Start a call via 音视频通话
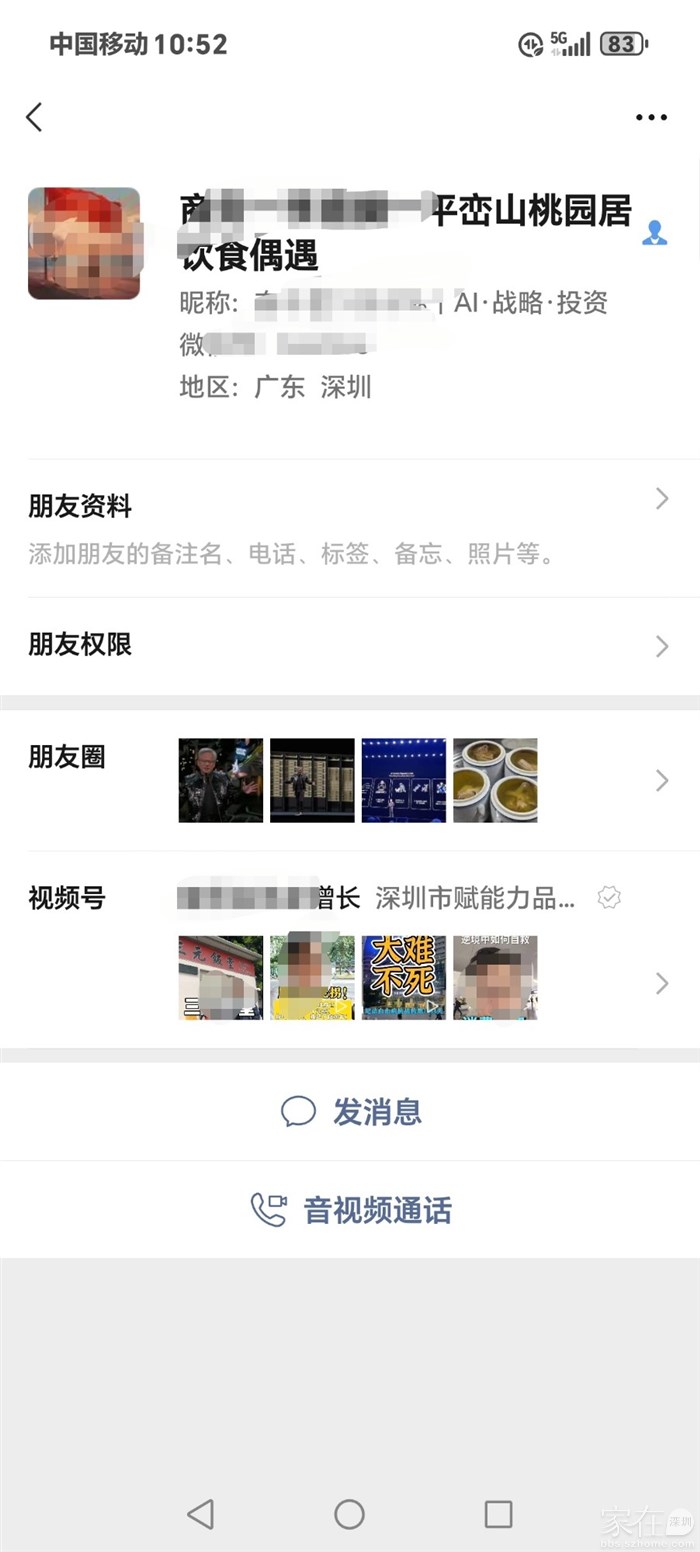Screen dimensions: 700x1552 pyautogui.click(x=351, y=1210)
